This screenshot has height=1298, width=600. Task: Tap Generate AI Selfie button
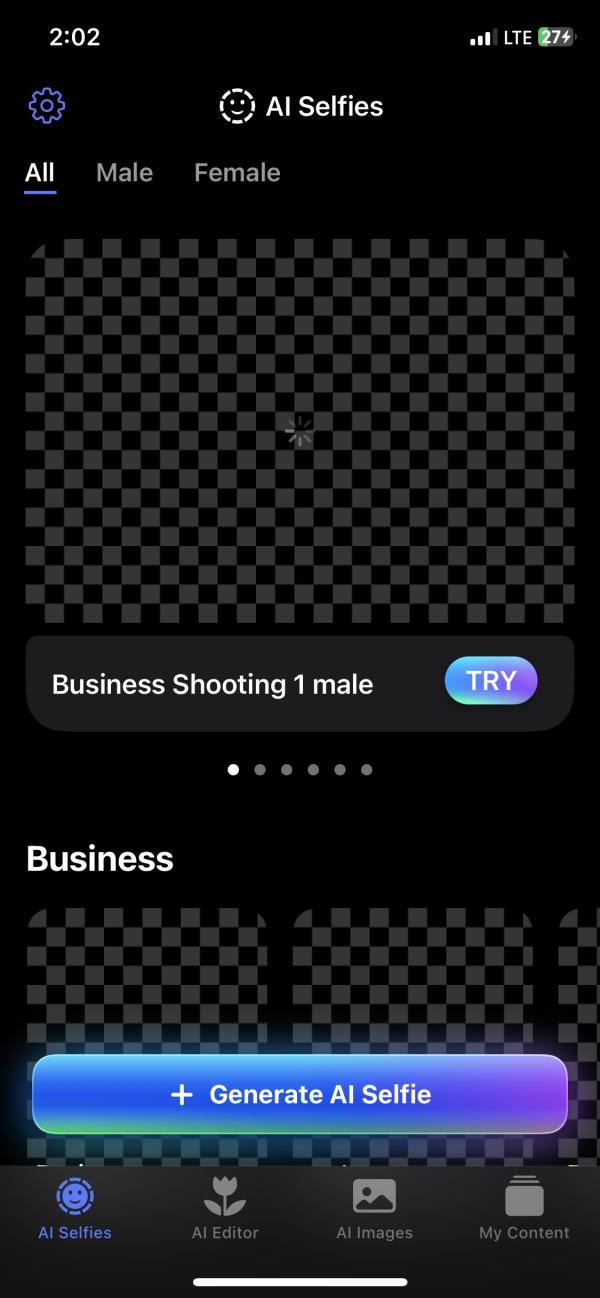pos(300,1094)
